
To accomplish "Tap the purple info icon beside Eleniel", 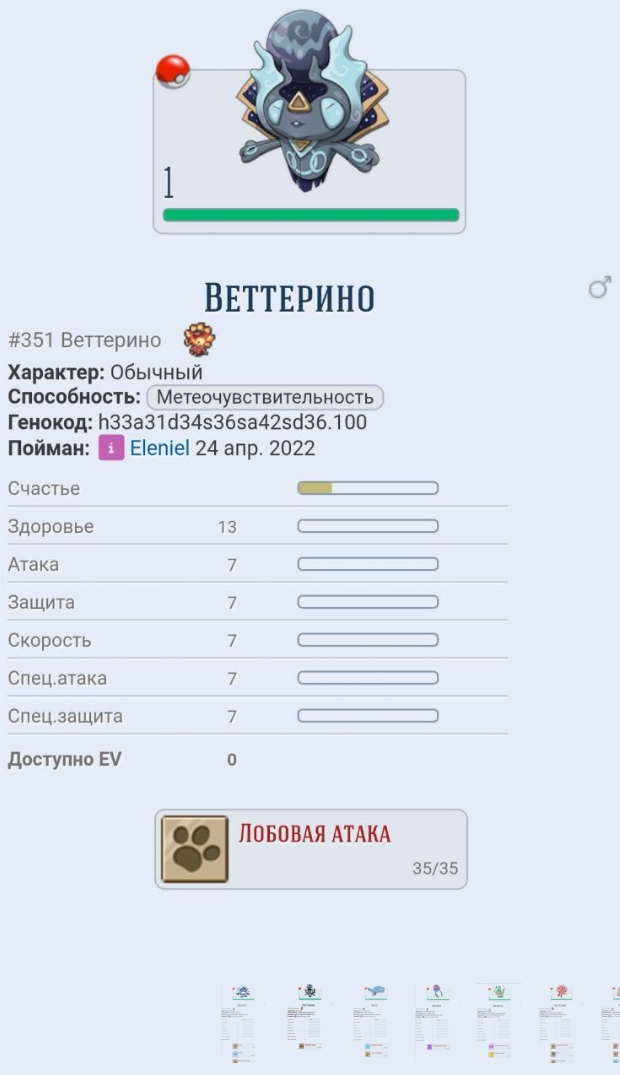I will 111,448.
